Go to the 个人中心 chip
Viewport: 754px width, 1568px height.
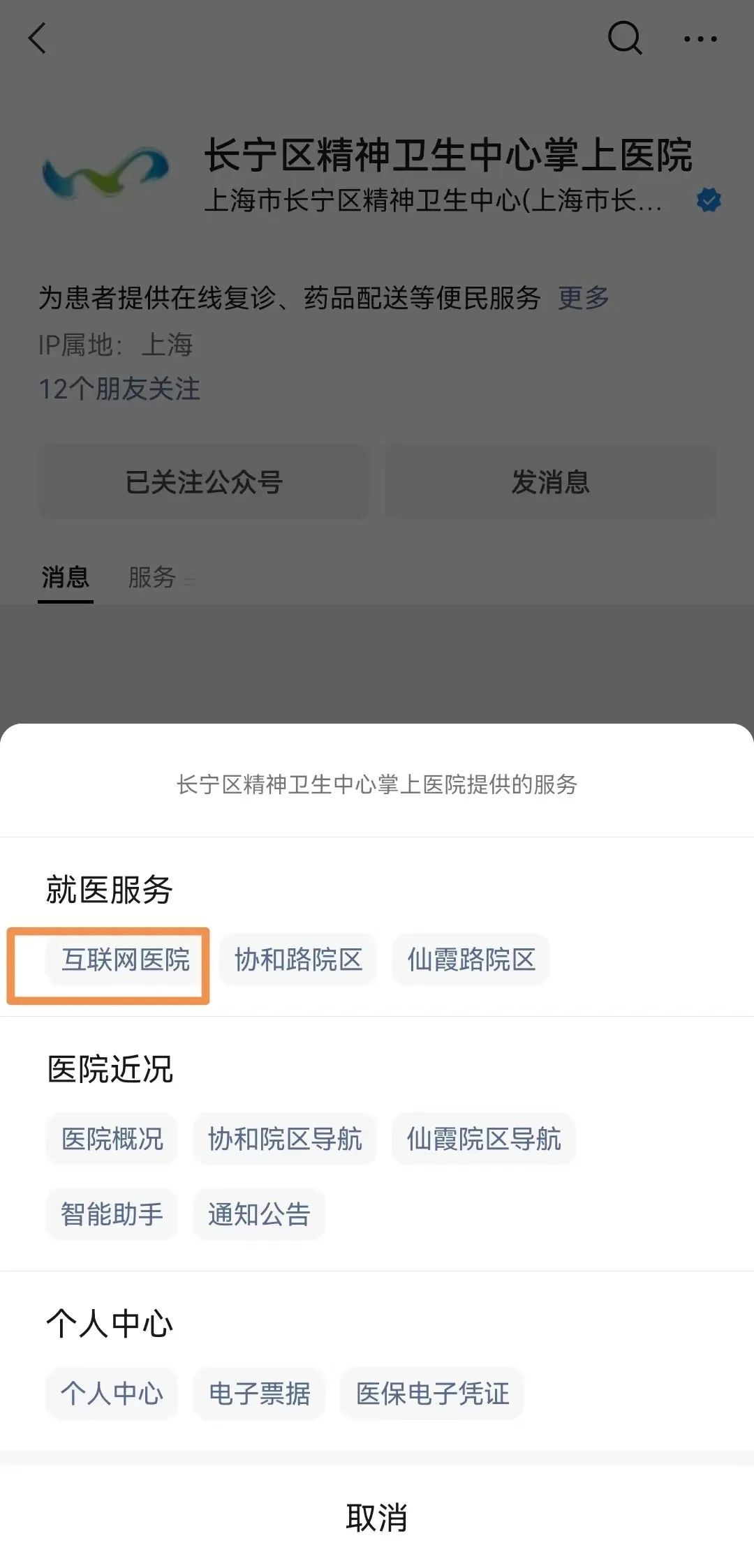(x=112, y=1394)
